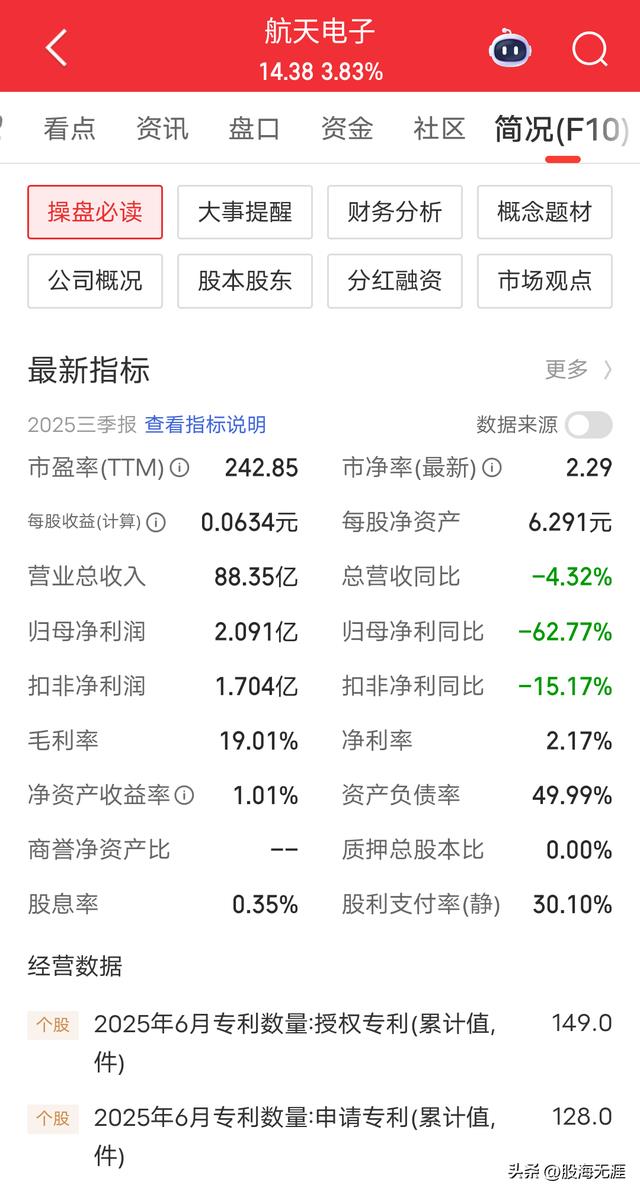Open the 财务分析 section
The width and height of the screenshot is (640, 1194).
point(395,212)
